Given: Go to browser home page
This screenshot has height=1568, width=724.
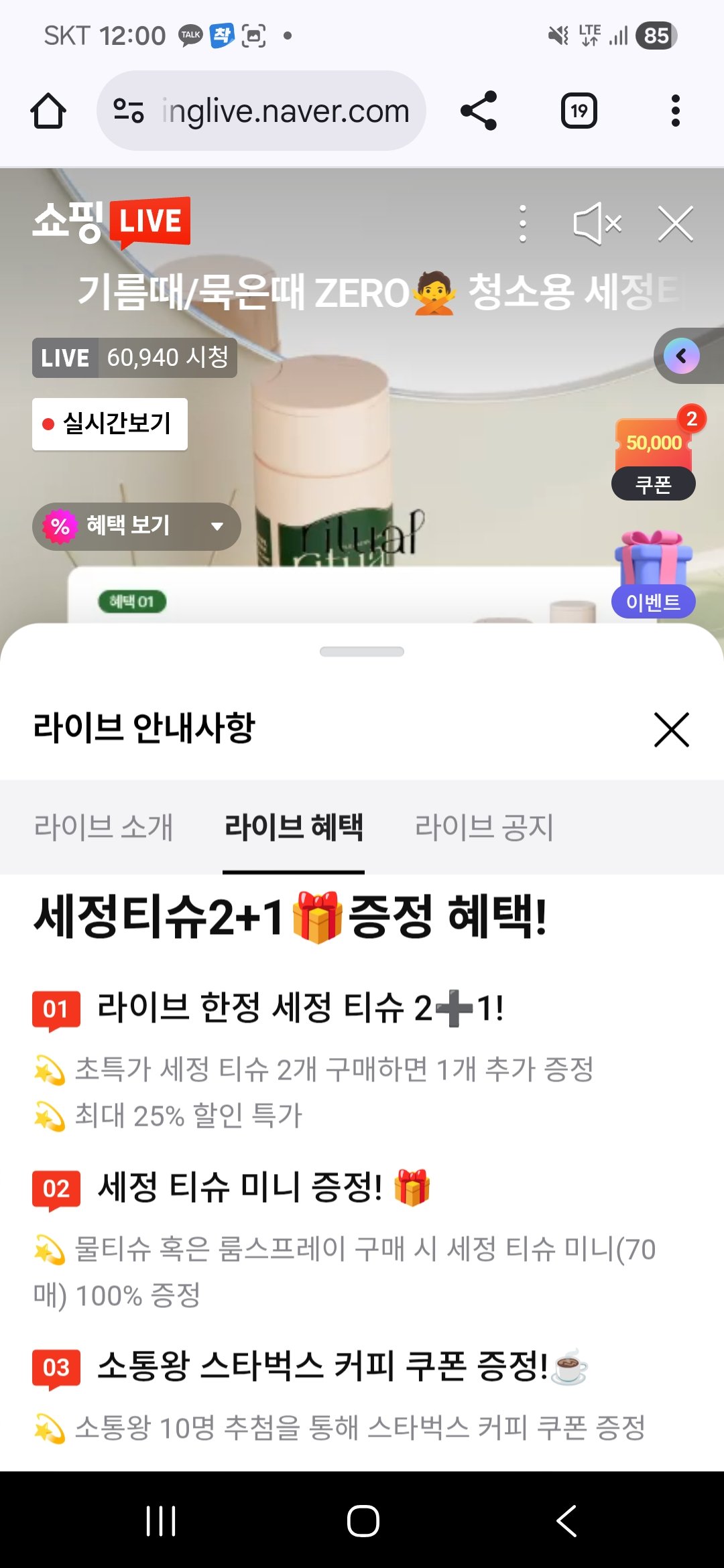Looking at the screenshot, I should 48,111.
